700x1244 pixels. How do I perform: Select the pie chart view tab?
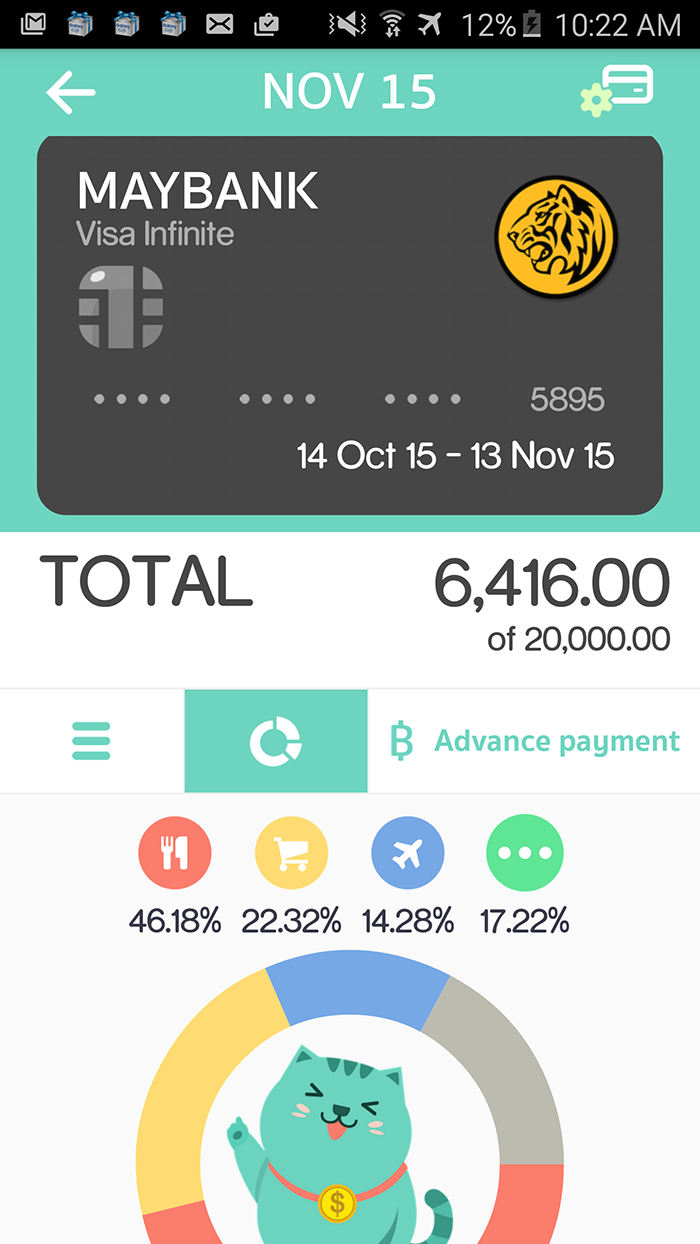pyautogui.click(x=276, y=741)
